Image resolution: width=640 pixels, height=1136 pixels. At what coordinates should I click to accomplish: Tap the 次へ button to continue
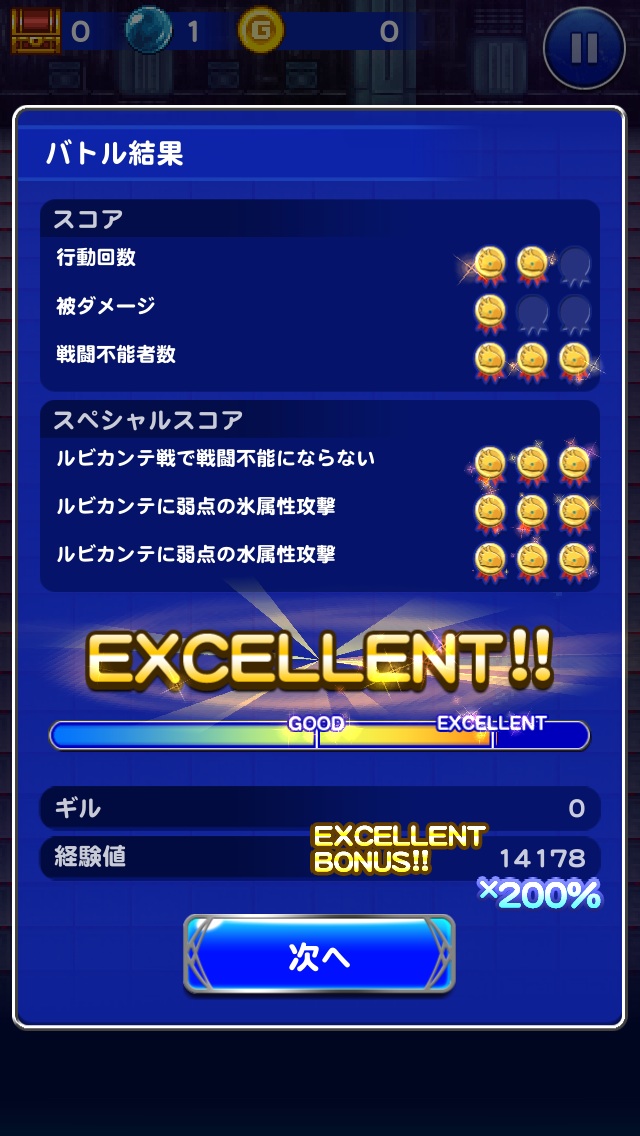click(x=319, y=956)
